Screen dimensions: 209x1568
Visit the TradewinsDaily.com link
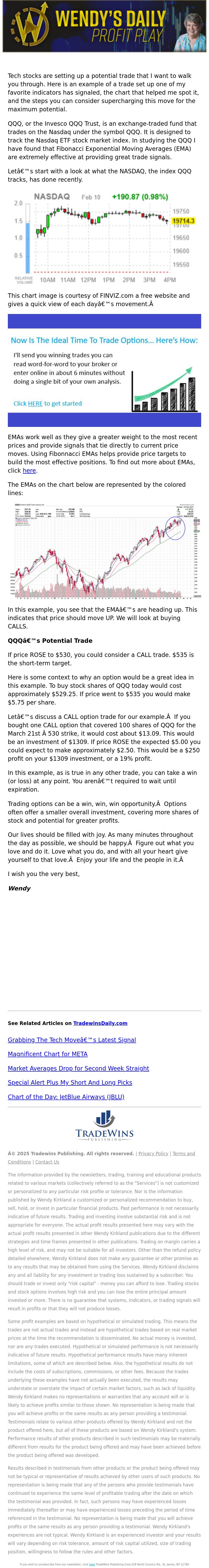pyautogui.click(x=100, y=1023)
